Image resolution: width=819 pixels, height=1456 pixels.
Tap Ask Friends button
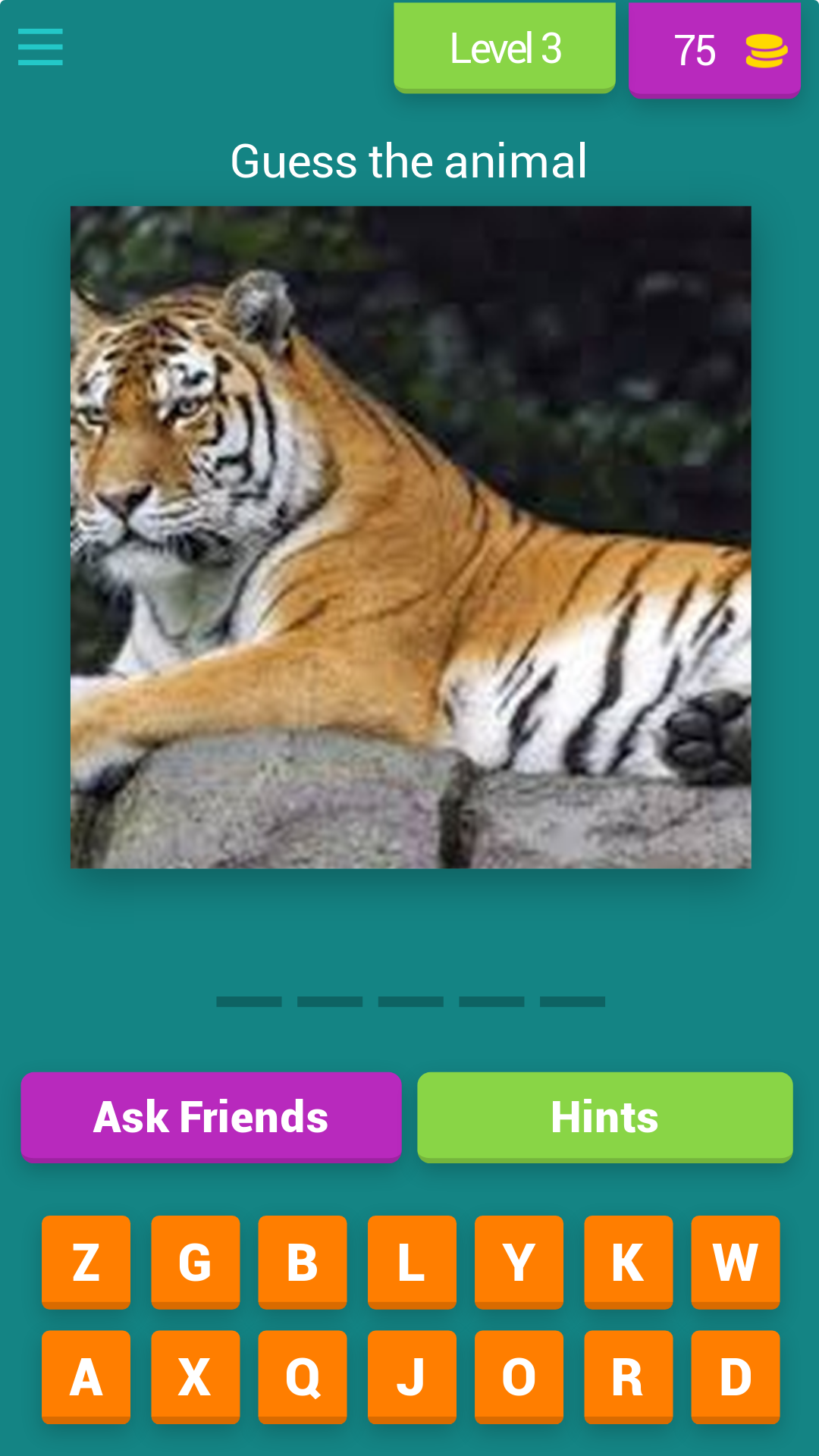click(x=211, y=1117)
